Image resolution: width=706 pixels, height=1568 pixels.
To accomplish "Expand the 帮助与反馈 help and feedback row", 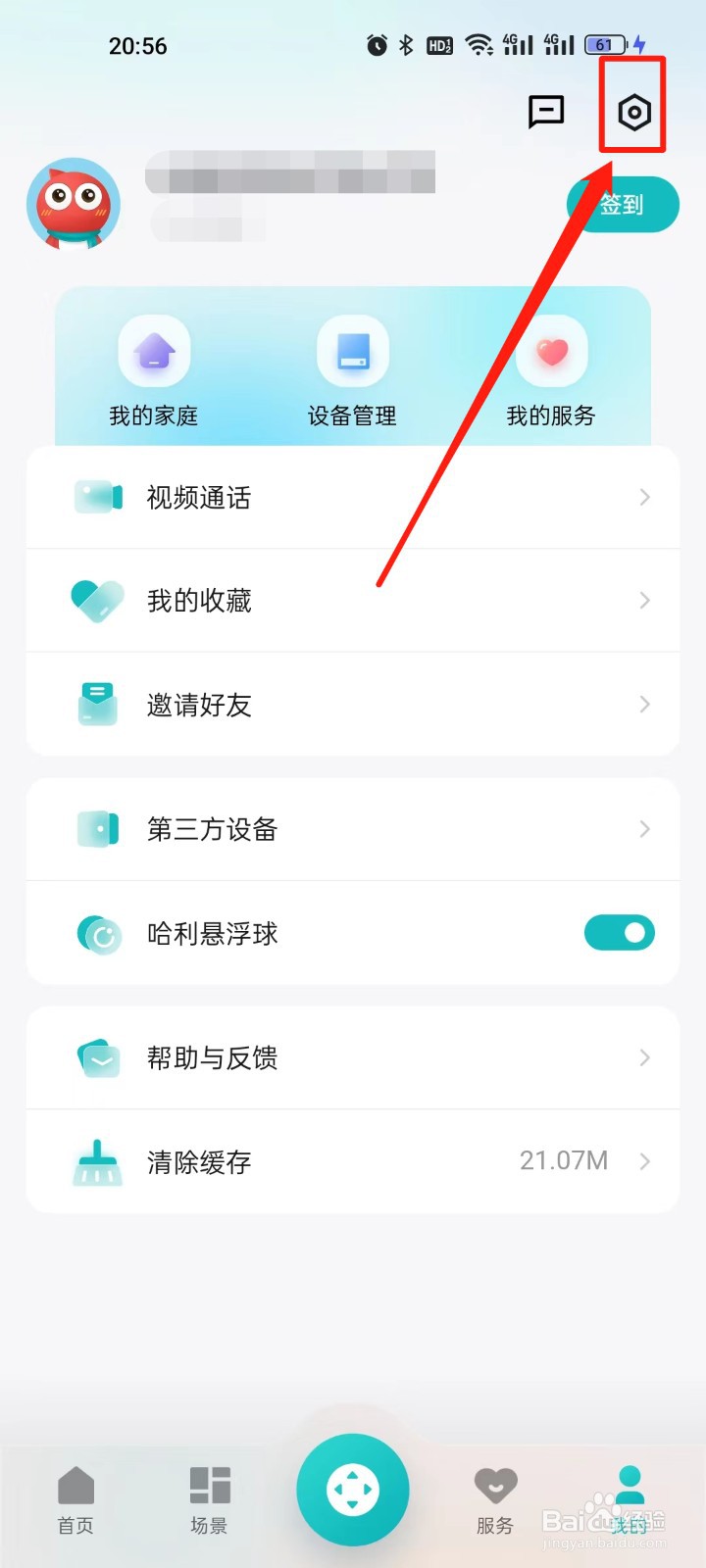I will pyautogui.click(x=353, y=1058).
